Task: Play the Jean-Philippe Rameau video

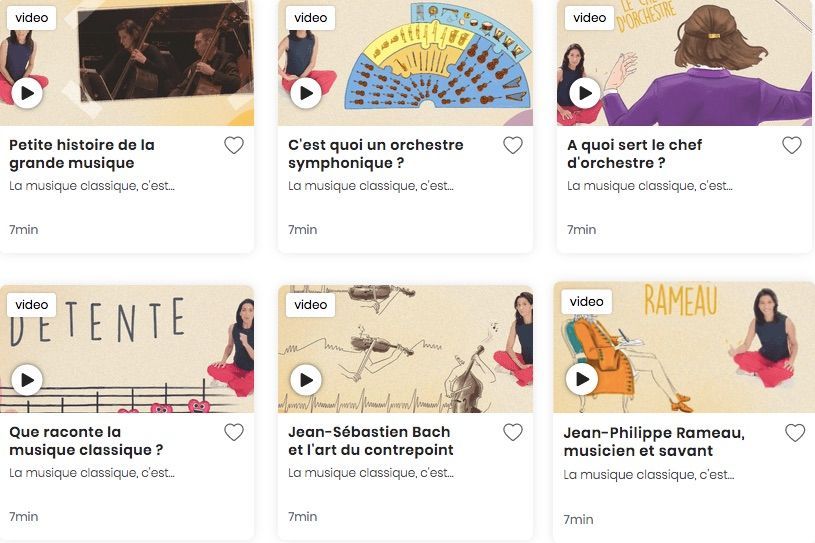Action: (581, 379)
